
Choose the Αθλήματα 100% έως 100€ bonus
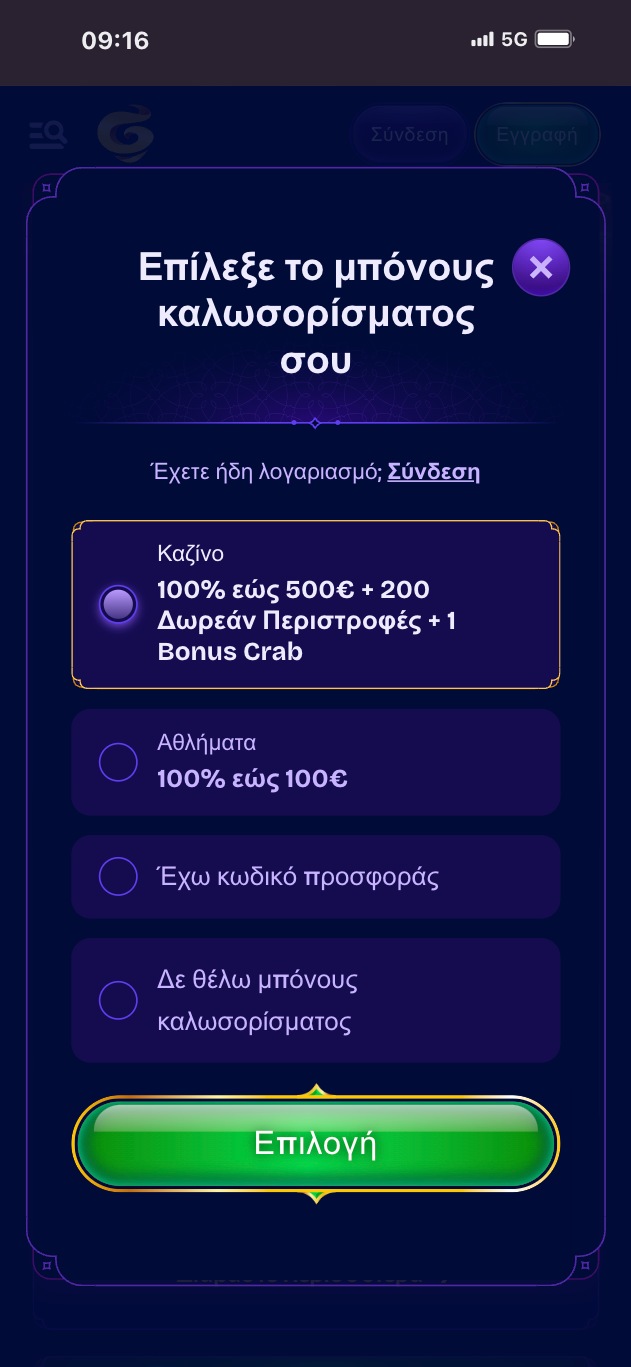(x=118, y=763)
